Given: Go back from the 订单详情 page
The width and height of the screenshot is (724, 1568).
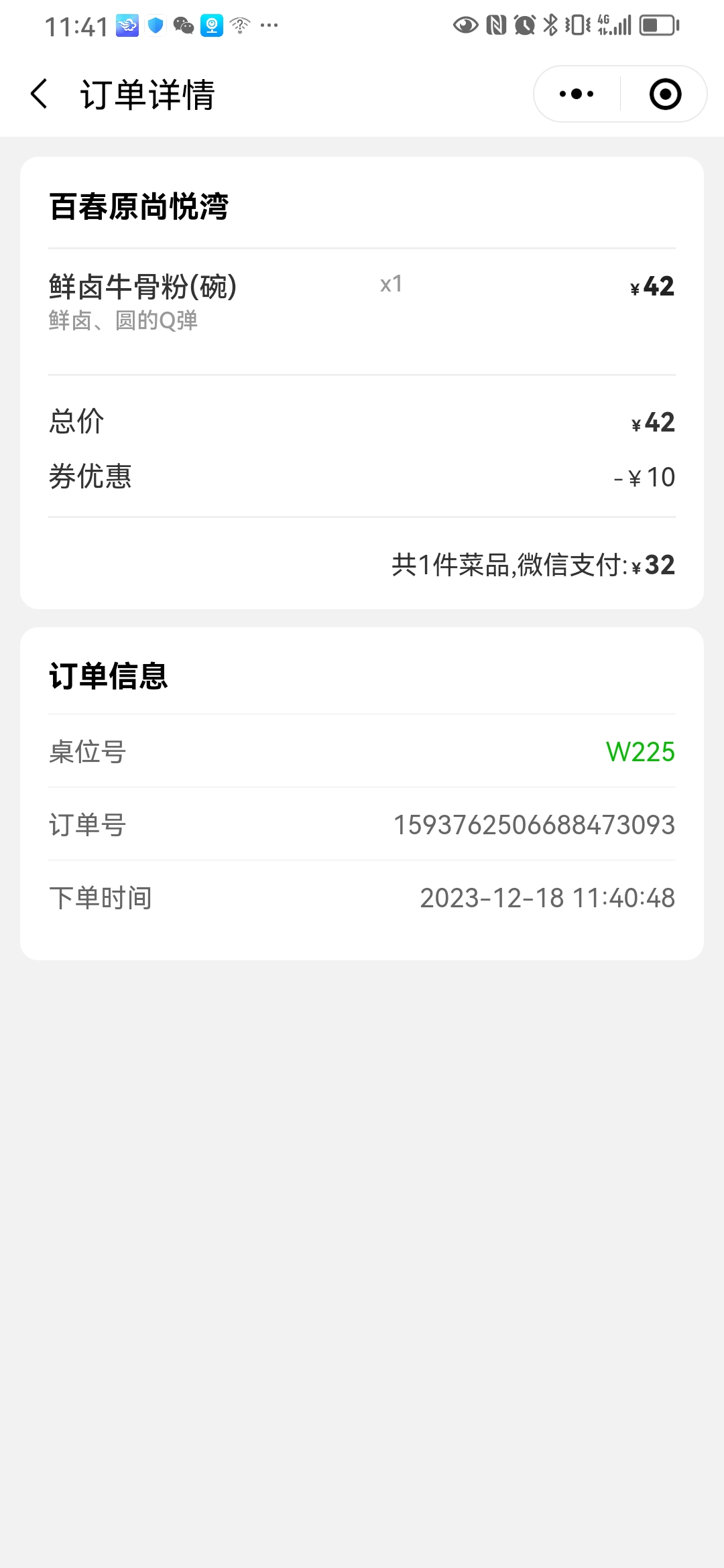Looking at the screenshot, I should click(39, 94).
